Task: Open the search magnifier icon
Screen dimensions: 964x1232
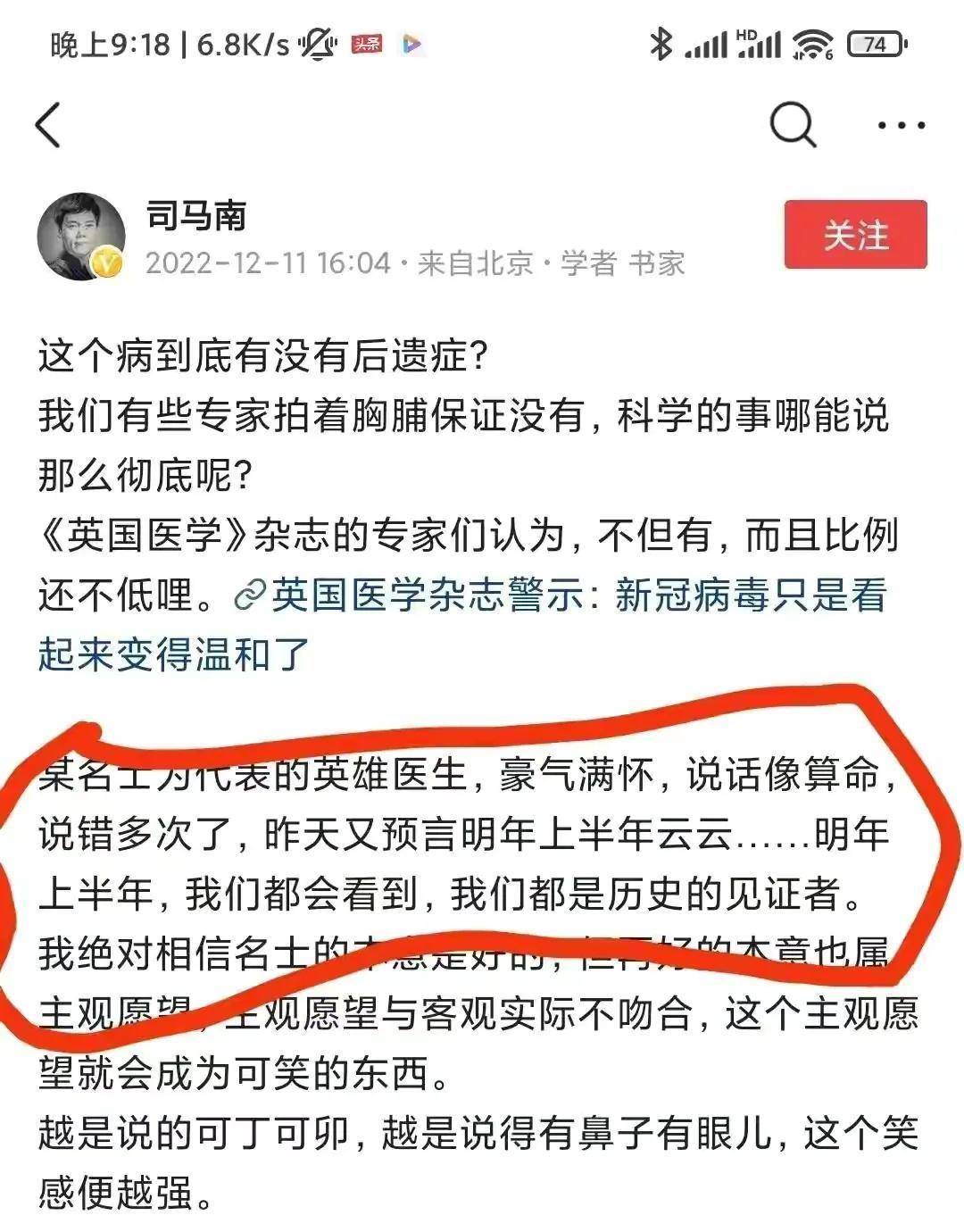Action: coord(793,124)
